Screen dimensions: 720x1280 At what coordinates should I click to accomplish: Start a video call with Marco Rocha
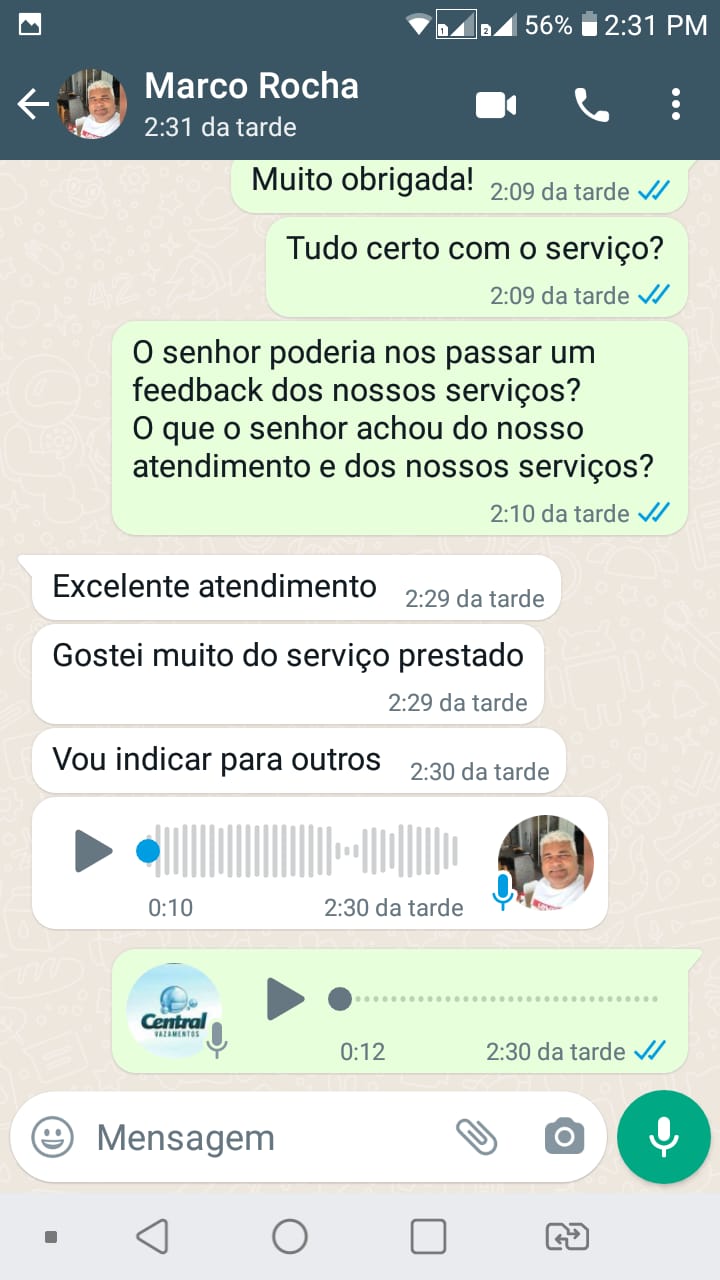(496, 104)
